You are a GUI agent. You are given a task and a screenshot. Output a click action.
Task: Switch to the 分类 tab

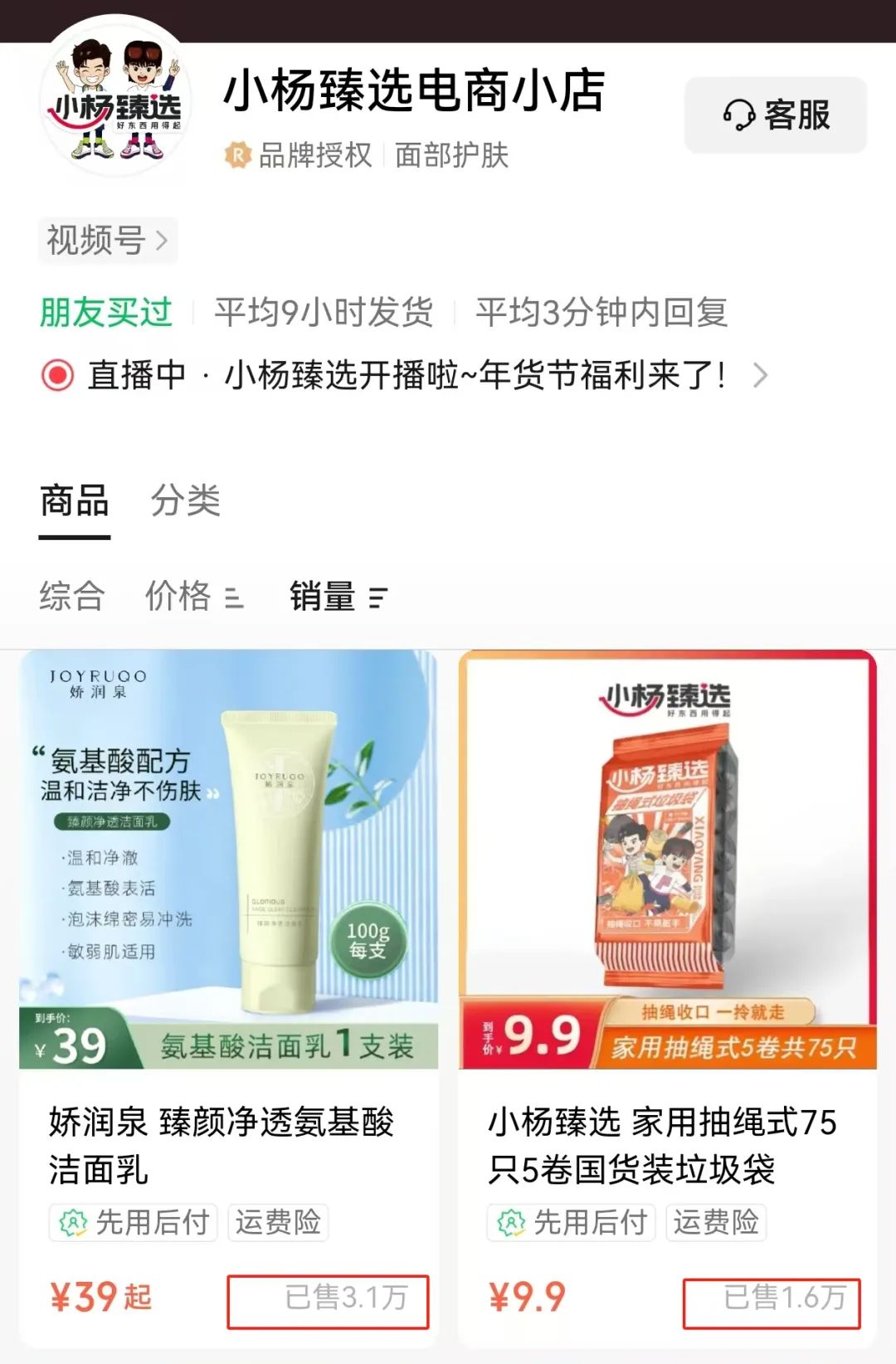pos(184,500)
